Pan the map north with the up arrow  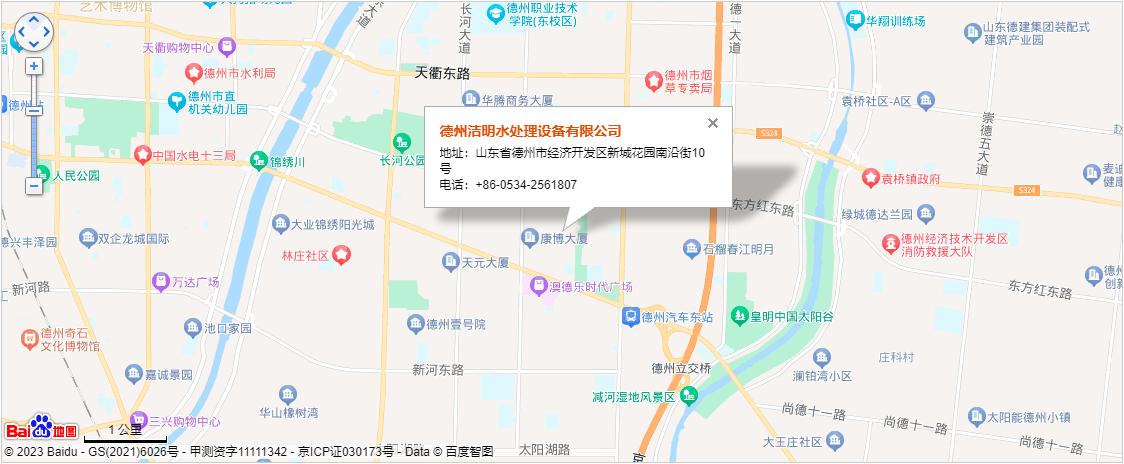pos(34,21)
